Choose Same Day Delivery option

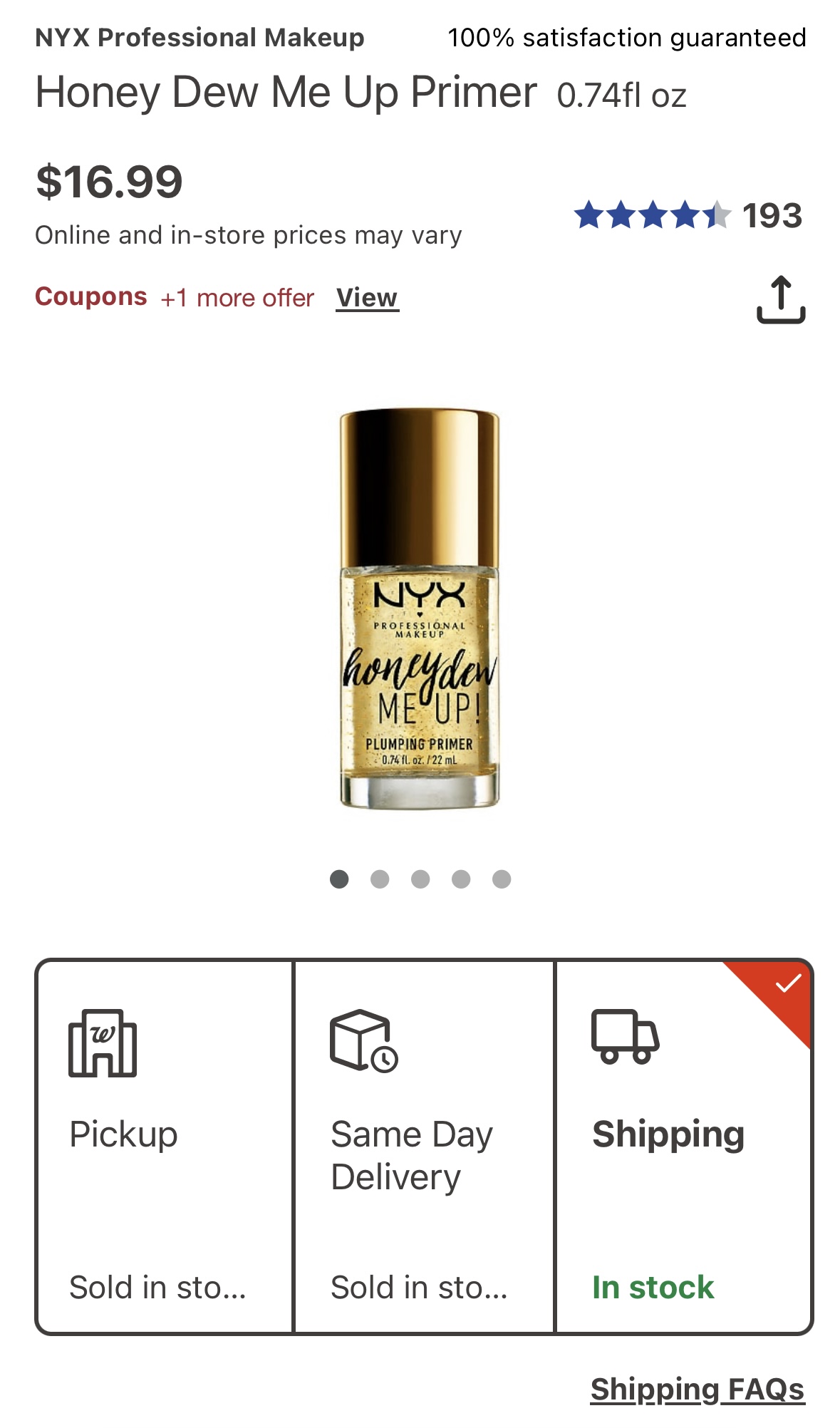[x=424, y=1146]
